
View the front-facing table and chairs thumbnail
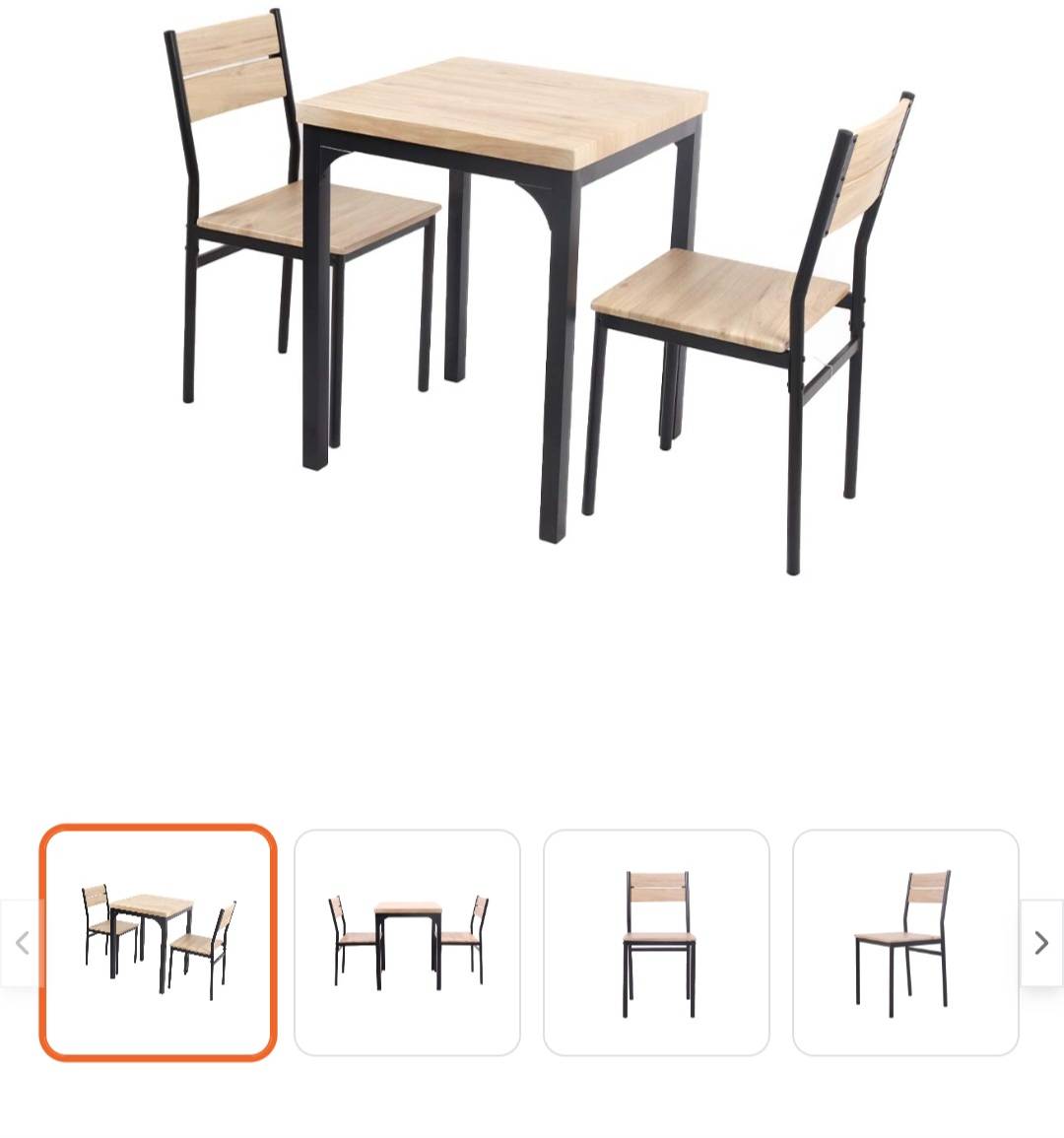(407, 942)
